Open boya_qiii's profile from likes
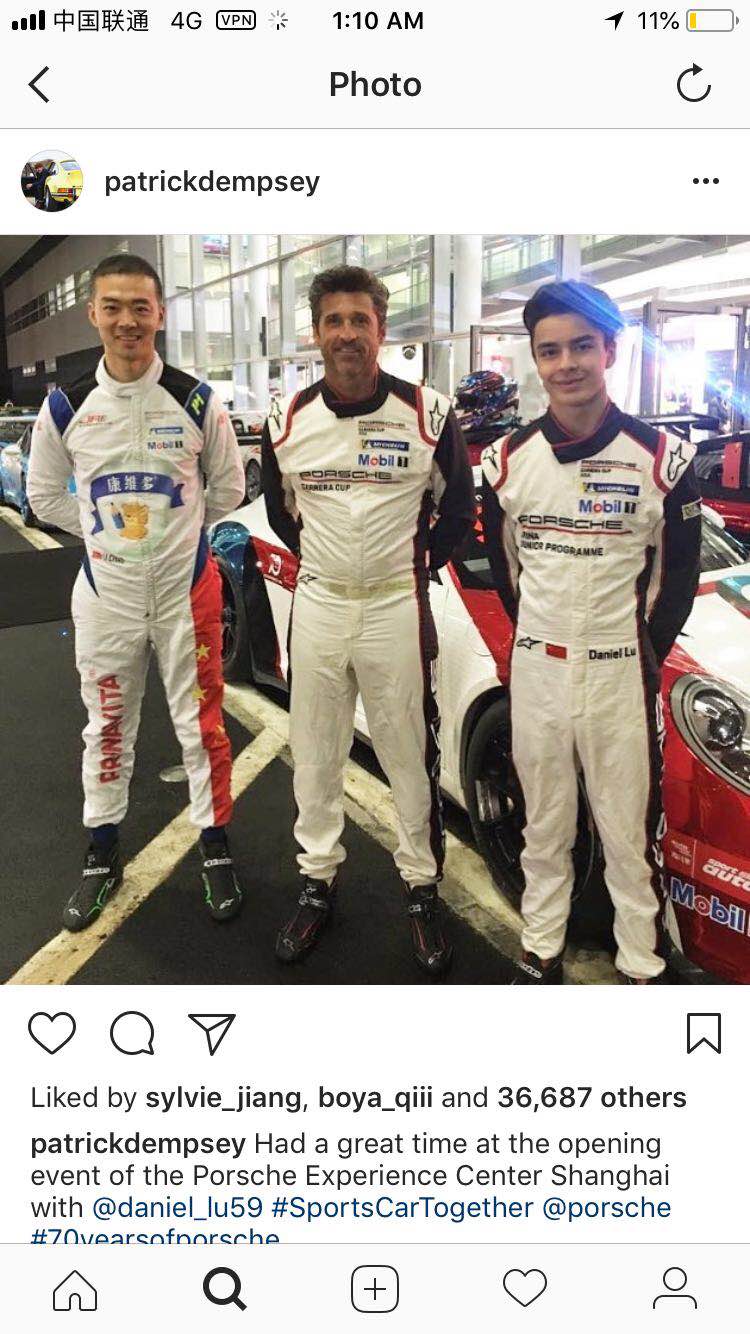Image resolution: width=750 pixels, height=1334 pixels. click(x=375, y=1098)
